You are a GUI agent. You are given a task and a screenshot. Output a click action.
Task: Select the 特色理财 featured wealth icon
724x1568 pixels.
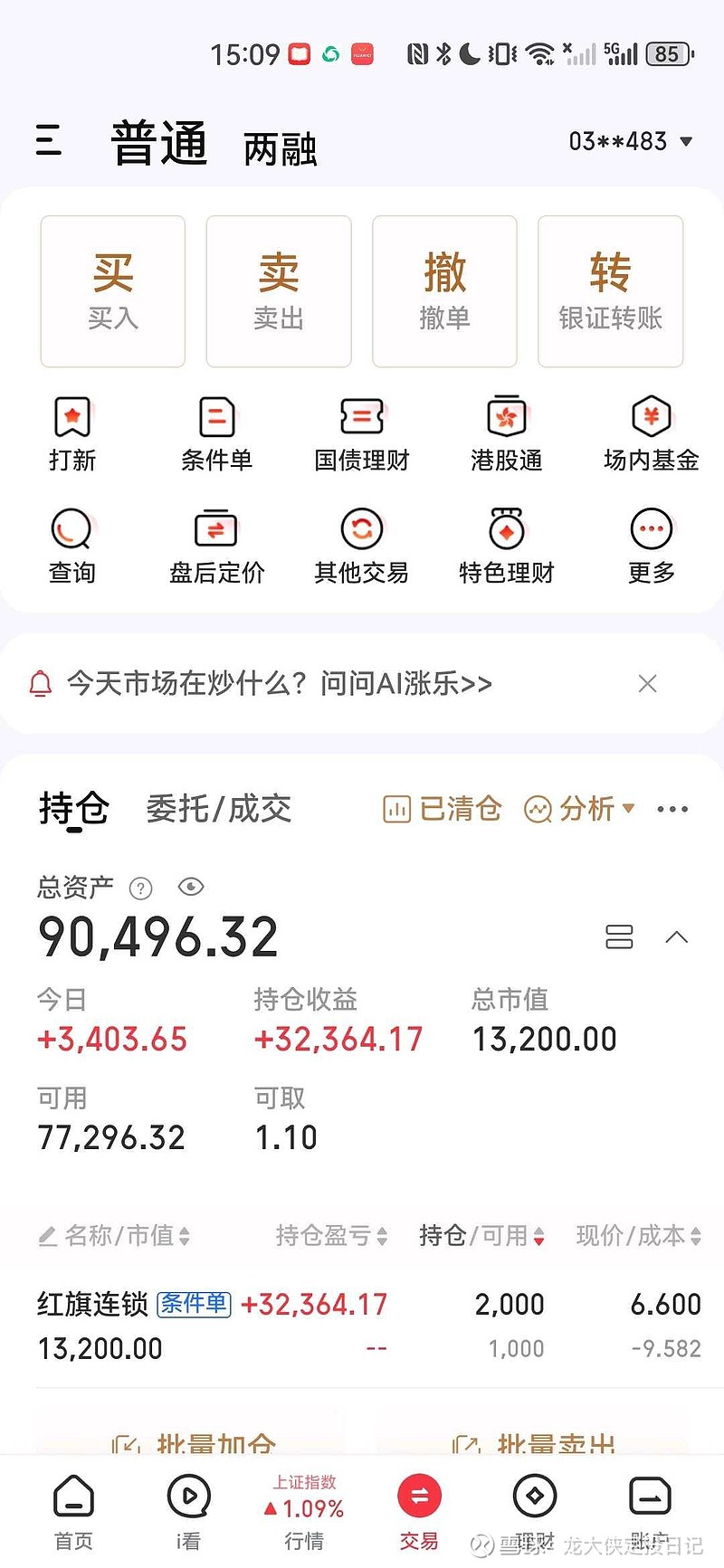pos(505,545)
